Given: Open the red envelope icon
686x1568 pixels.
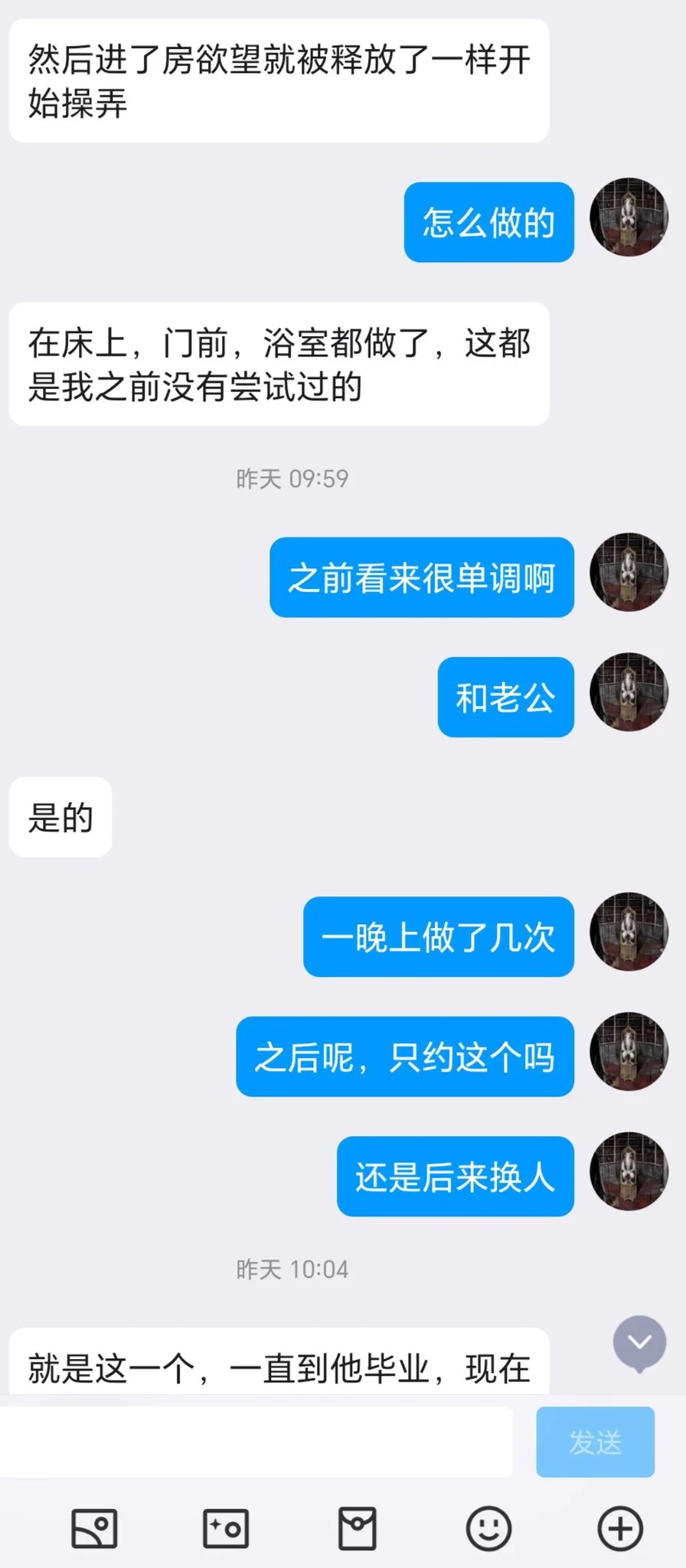Looking at the screenshot, I should point(358,1529).
